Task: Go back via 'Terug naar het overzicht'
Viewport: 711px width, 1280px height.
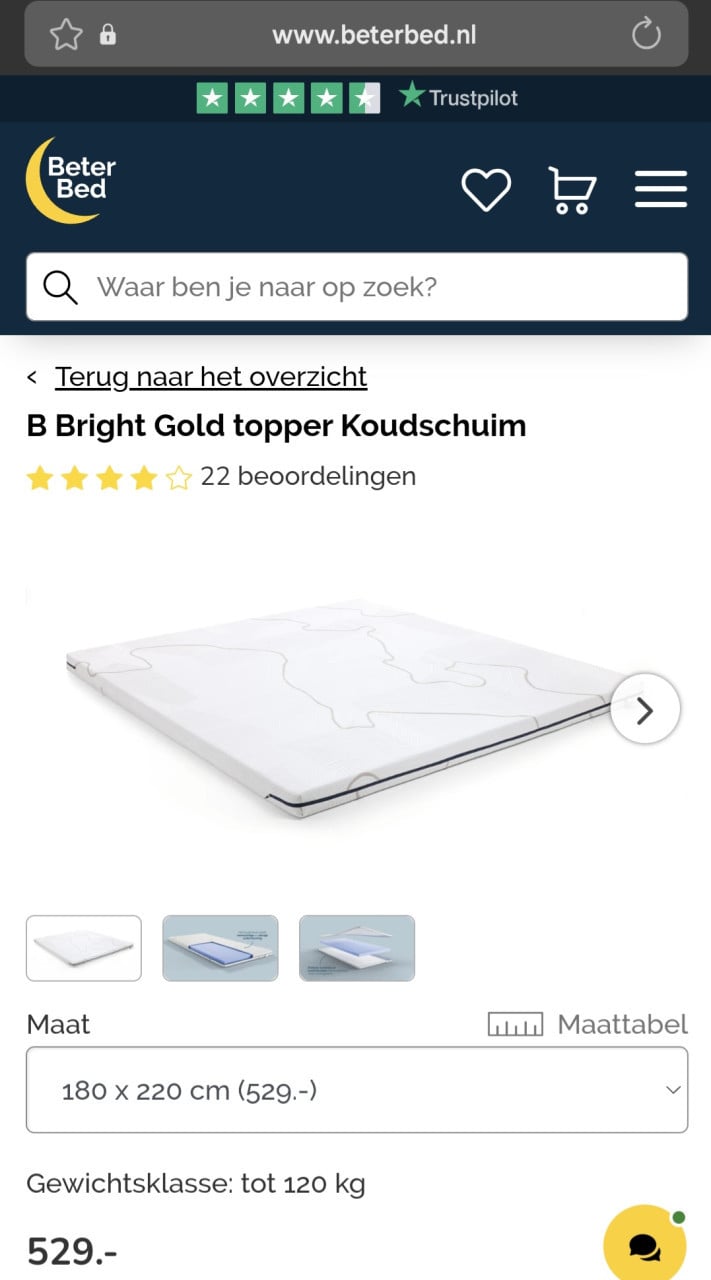Action: point(210,377)
